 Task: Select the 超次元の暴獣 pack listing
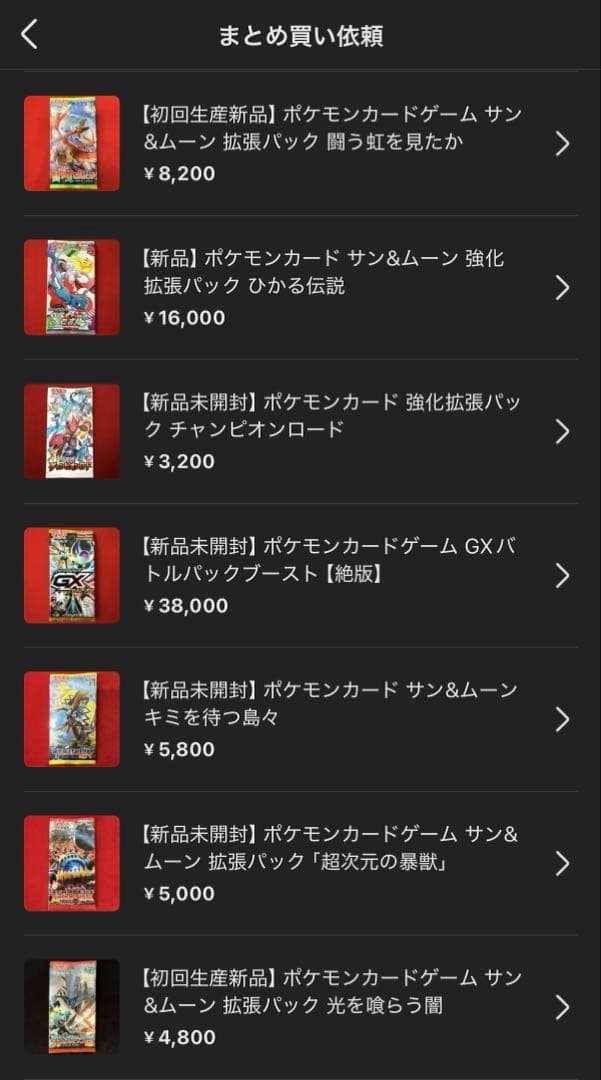coord(330,863)
